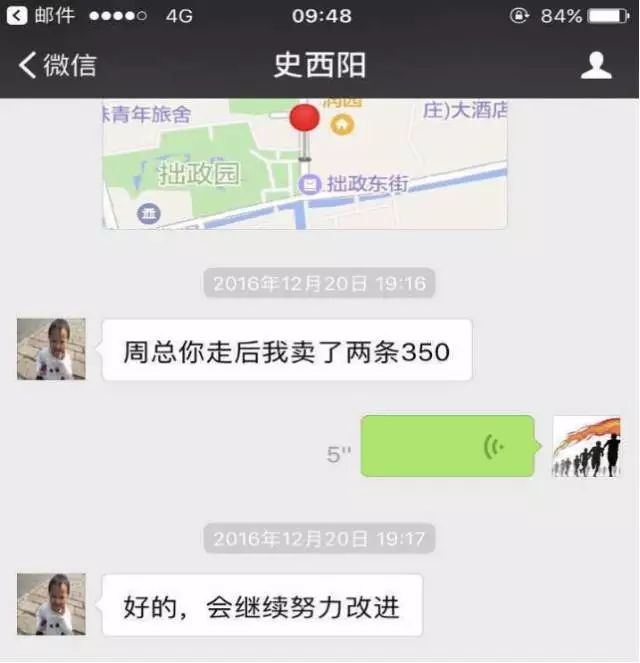Return to 邮件 app from status bar
Image resolution: width=640 pixels, height=663 pixels.
pos(41,16)
